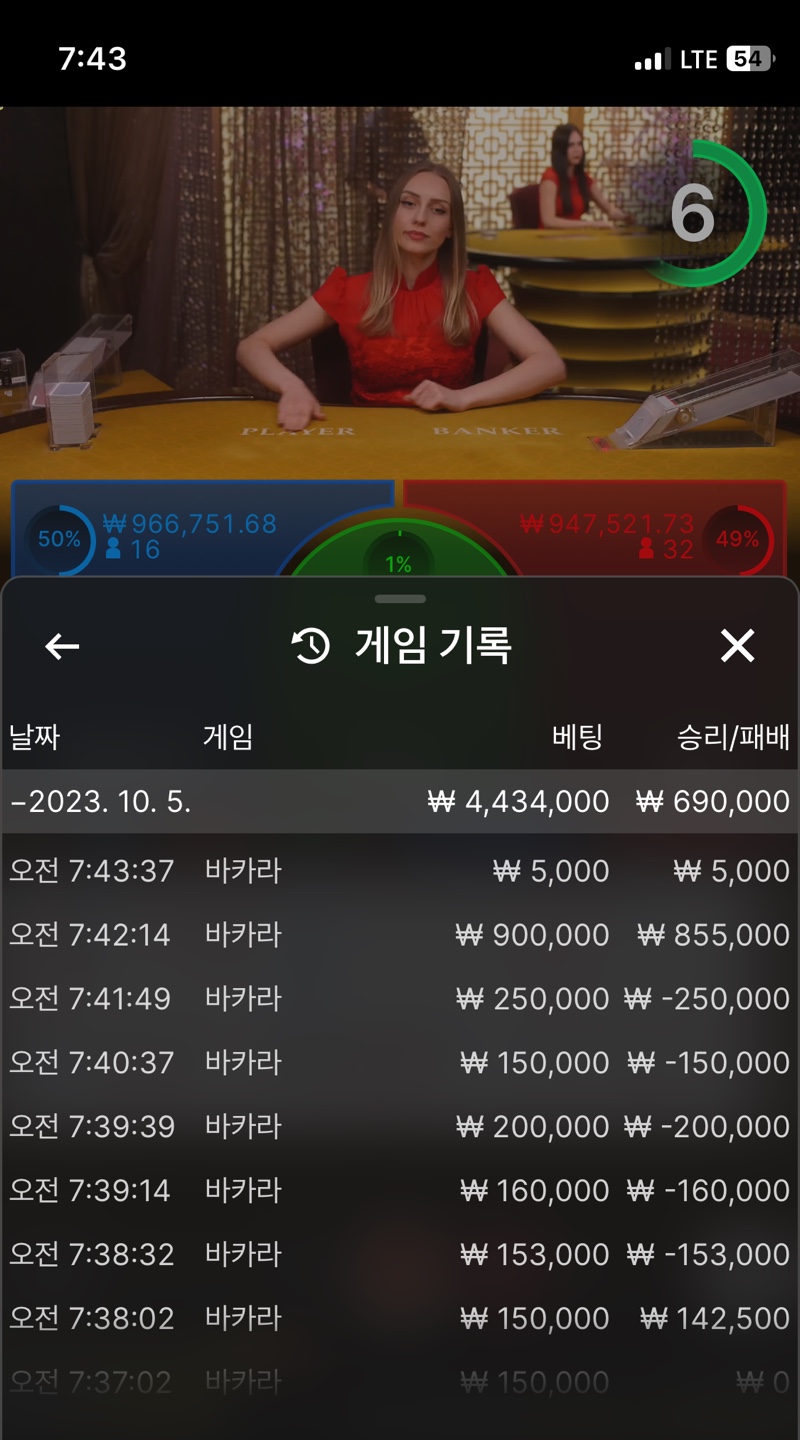The width and height of the screenshot is (800, 1440).
Task: Tap the sheet drag handle
Action: [400, 599]
